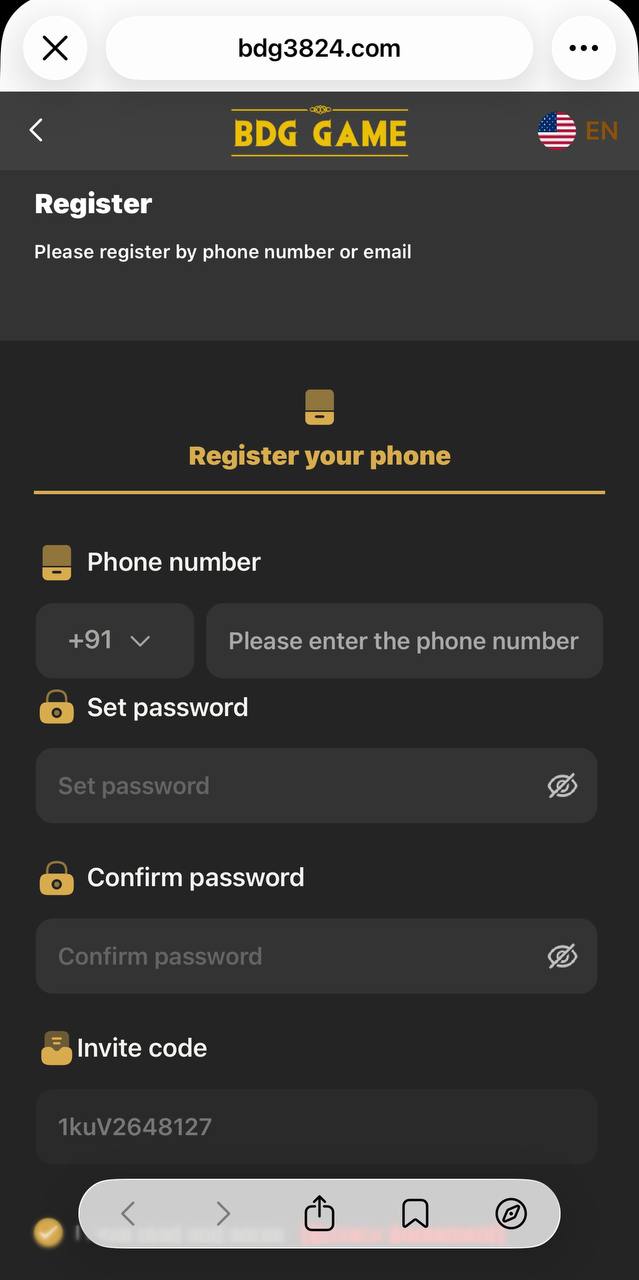
Task: Edit the Invite code field
Action: pos(316,1127)
